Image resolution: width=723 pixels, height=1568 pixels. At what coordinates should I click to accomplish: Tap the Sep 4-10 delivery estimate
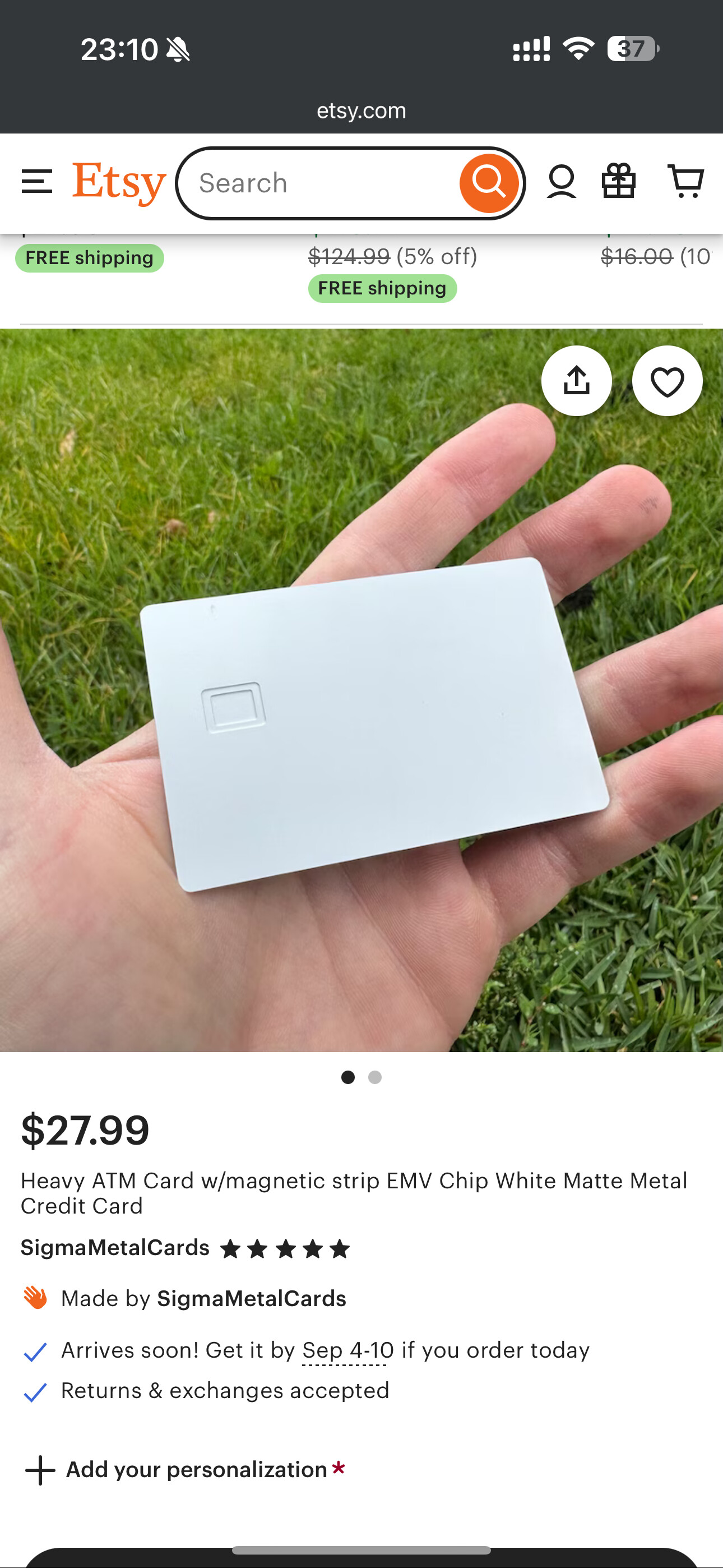tap(347, 1351)
